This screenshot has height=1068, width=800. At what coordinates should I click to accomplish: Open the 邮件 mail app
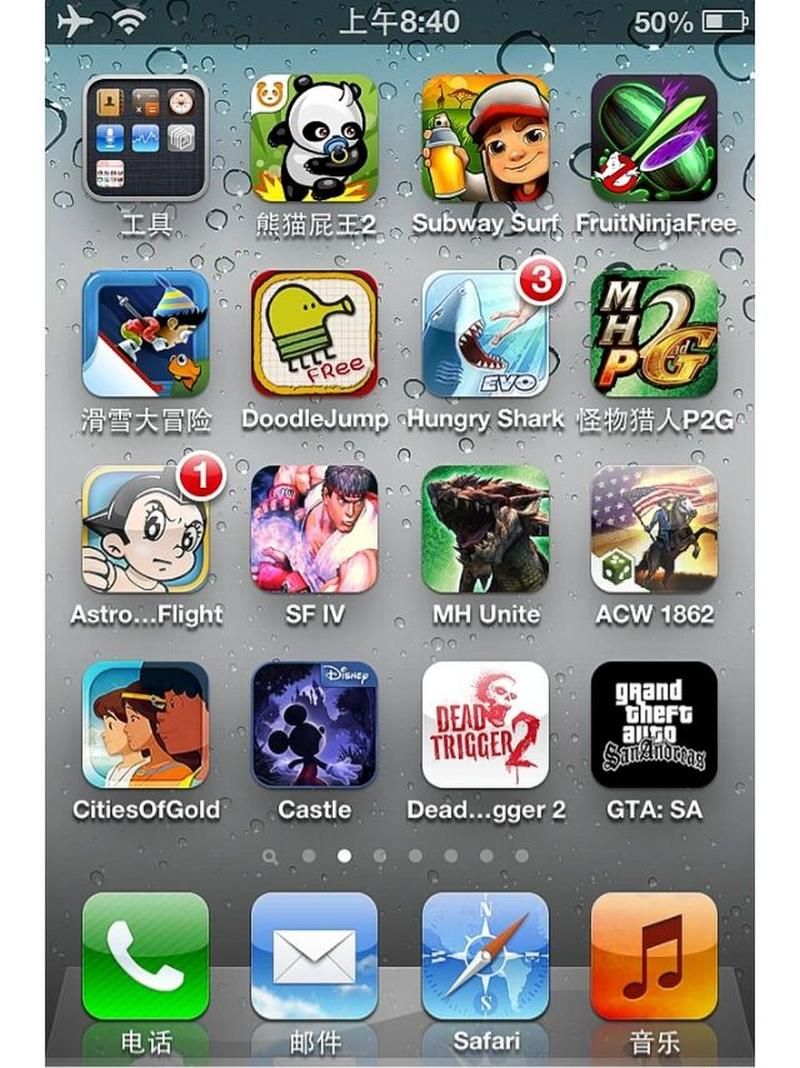[314, 956]
